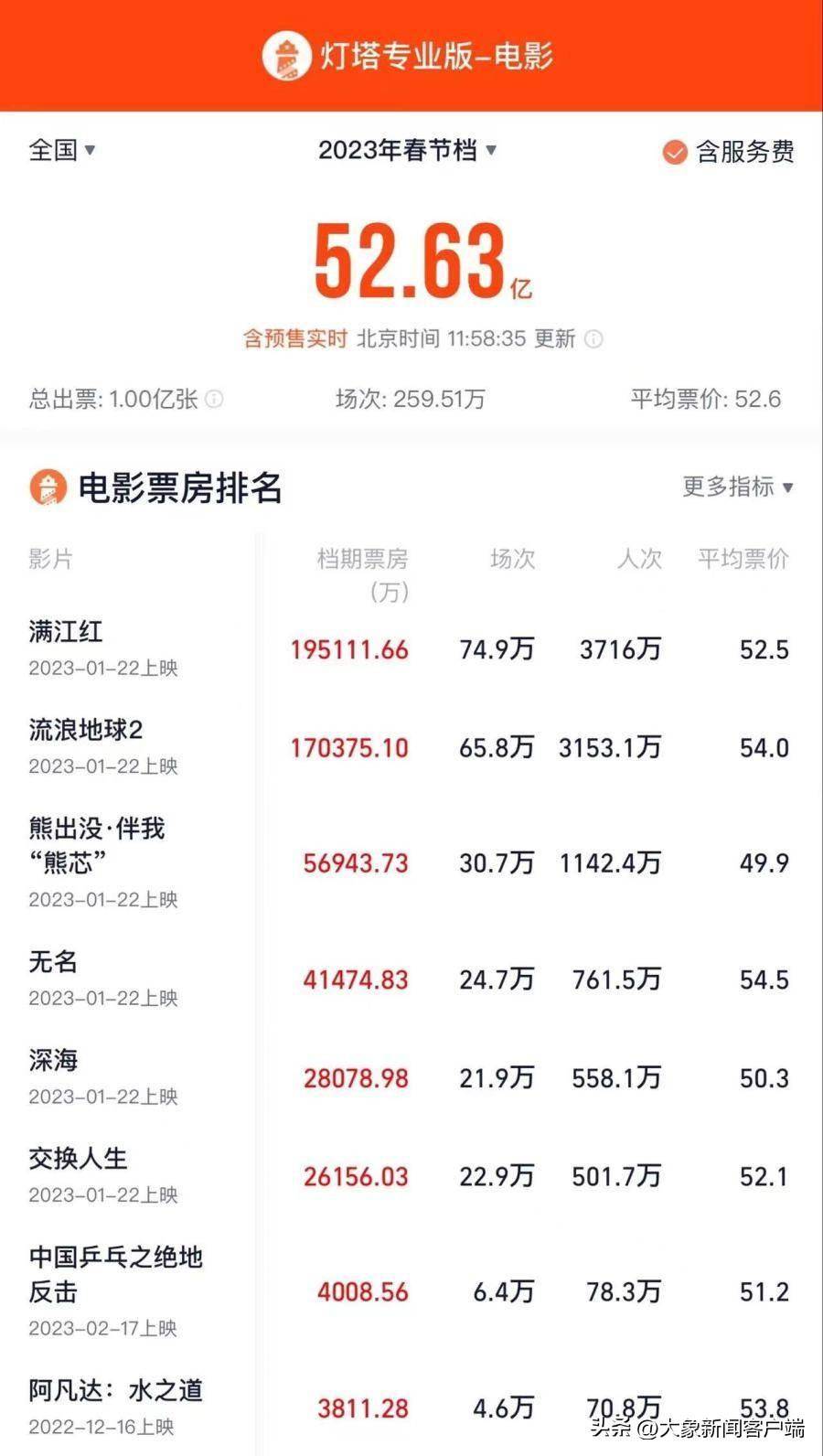
Task: Tap the info icon next to 总出票
Action: [214, 399]
